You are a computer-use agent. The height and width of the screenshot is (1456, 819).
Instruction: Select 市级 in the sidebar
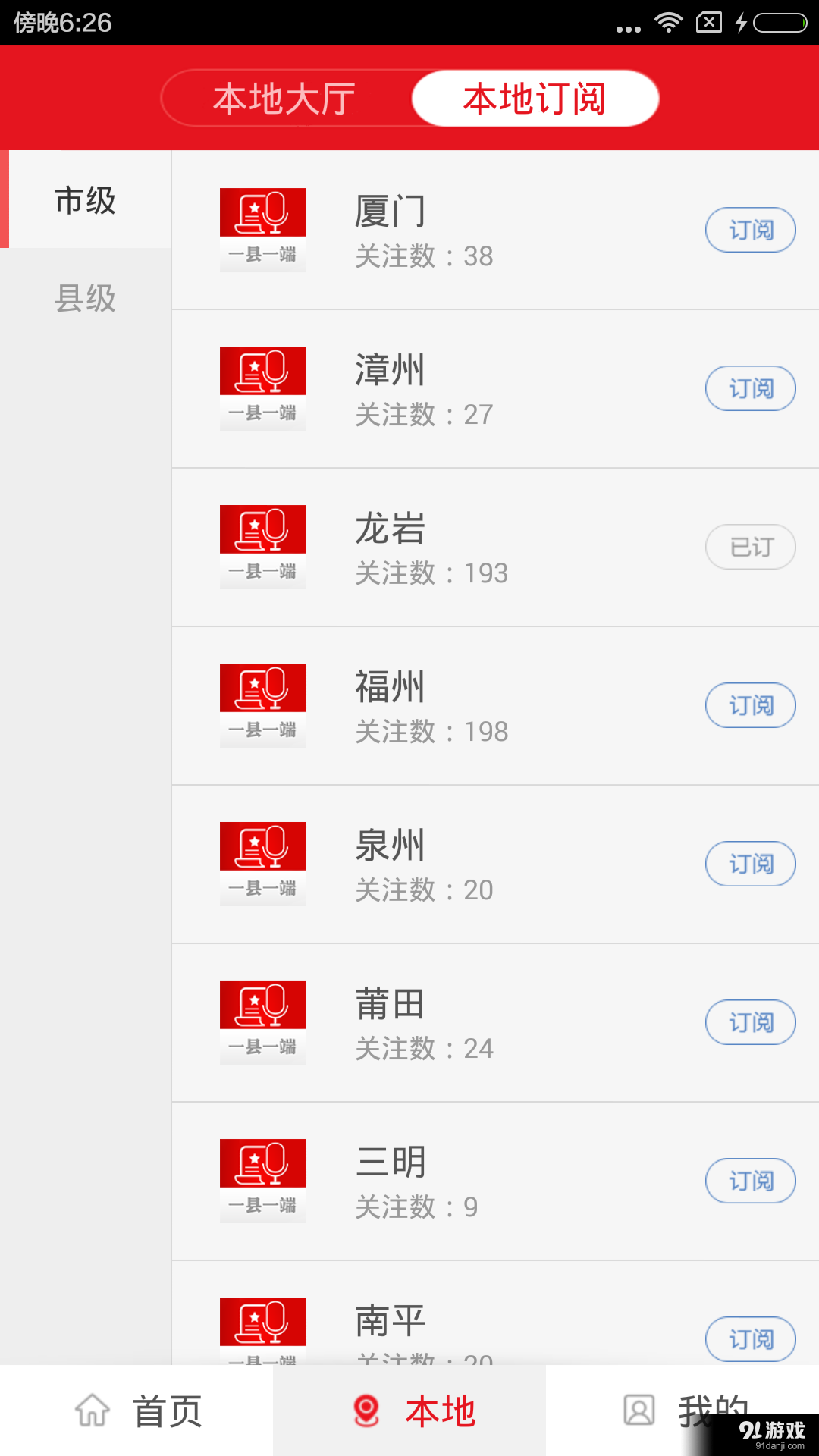86,199
